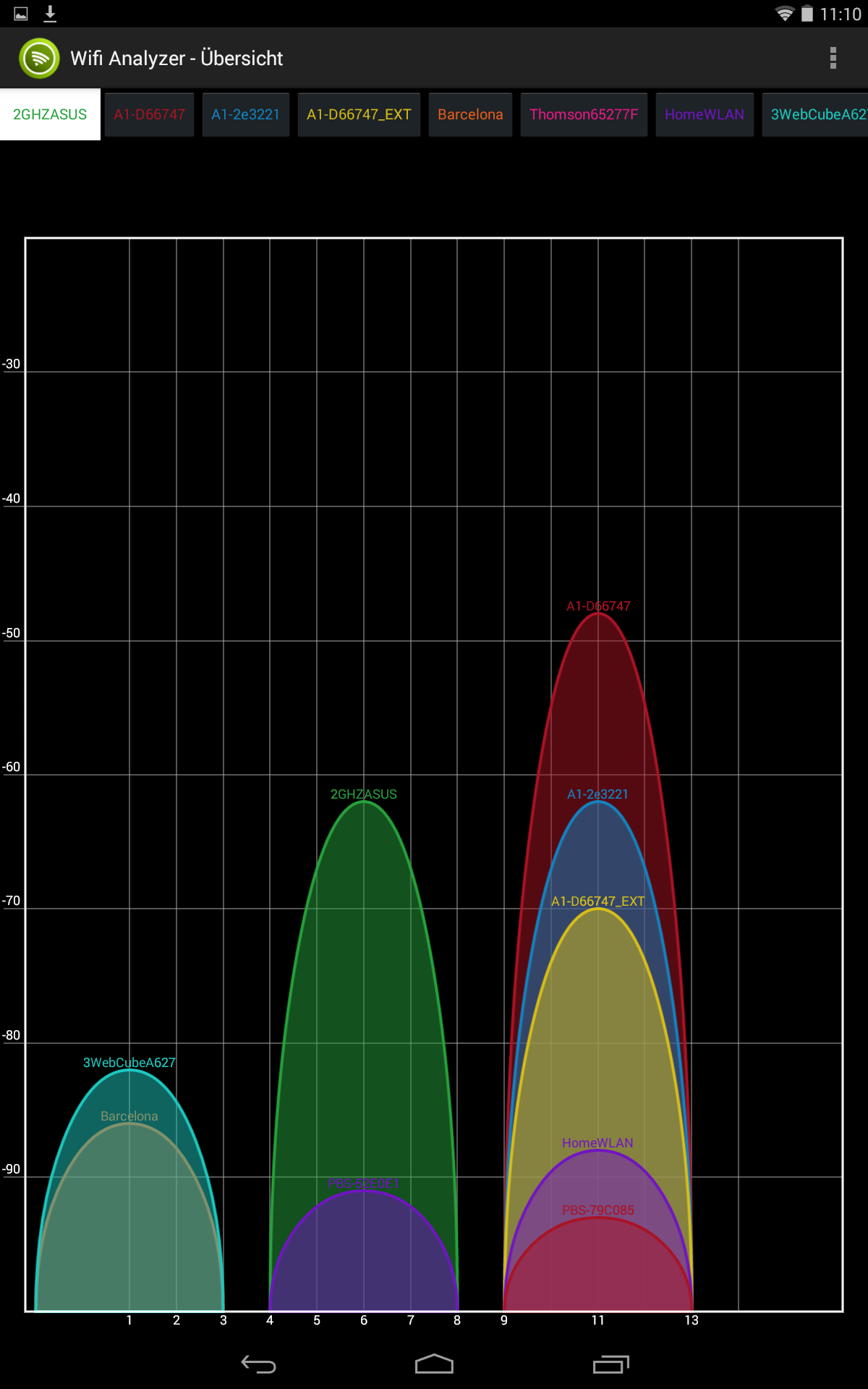Select the 2GHZASUS tab

tap(50, 114)
